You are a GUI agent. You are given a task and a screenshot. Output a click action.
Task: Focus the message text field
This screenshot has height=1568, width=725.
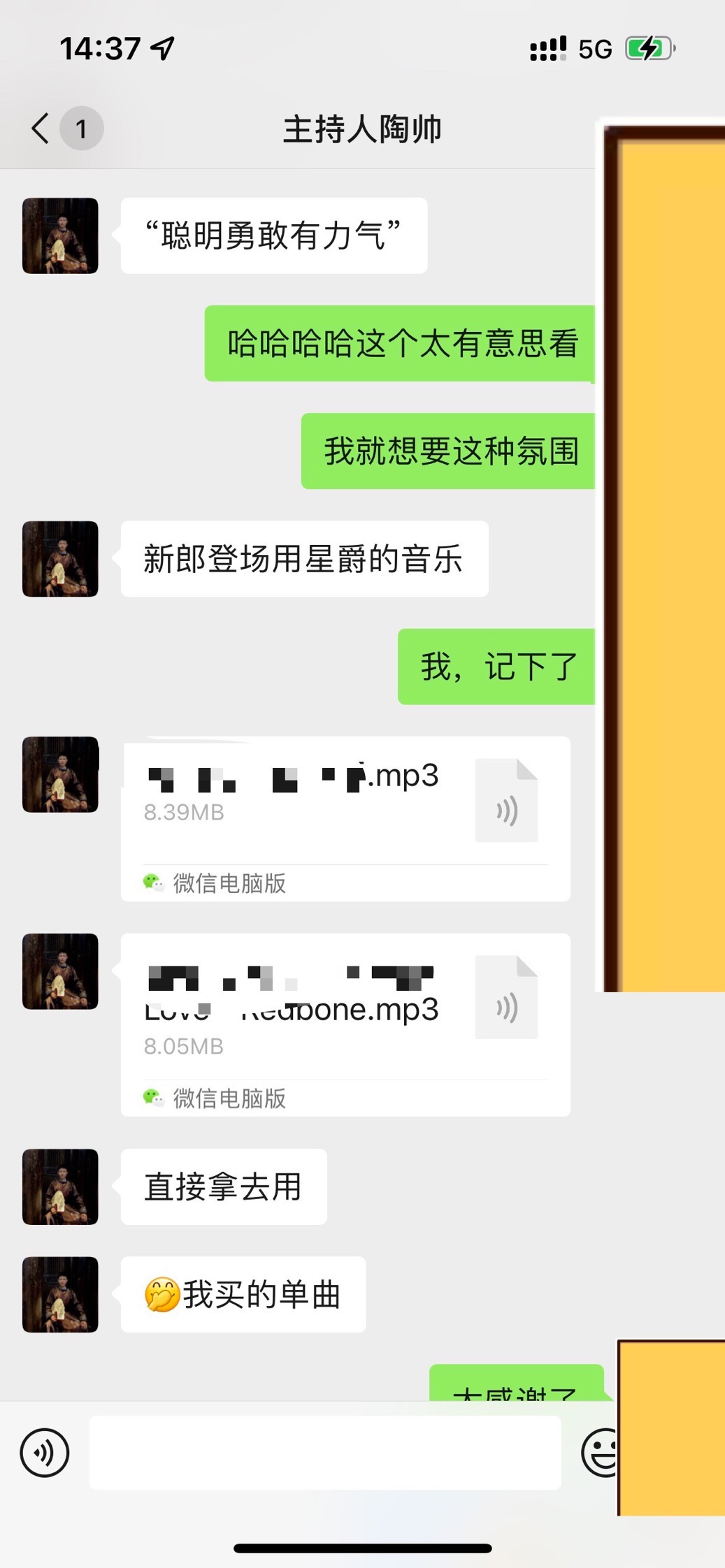325,1453
